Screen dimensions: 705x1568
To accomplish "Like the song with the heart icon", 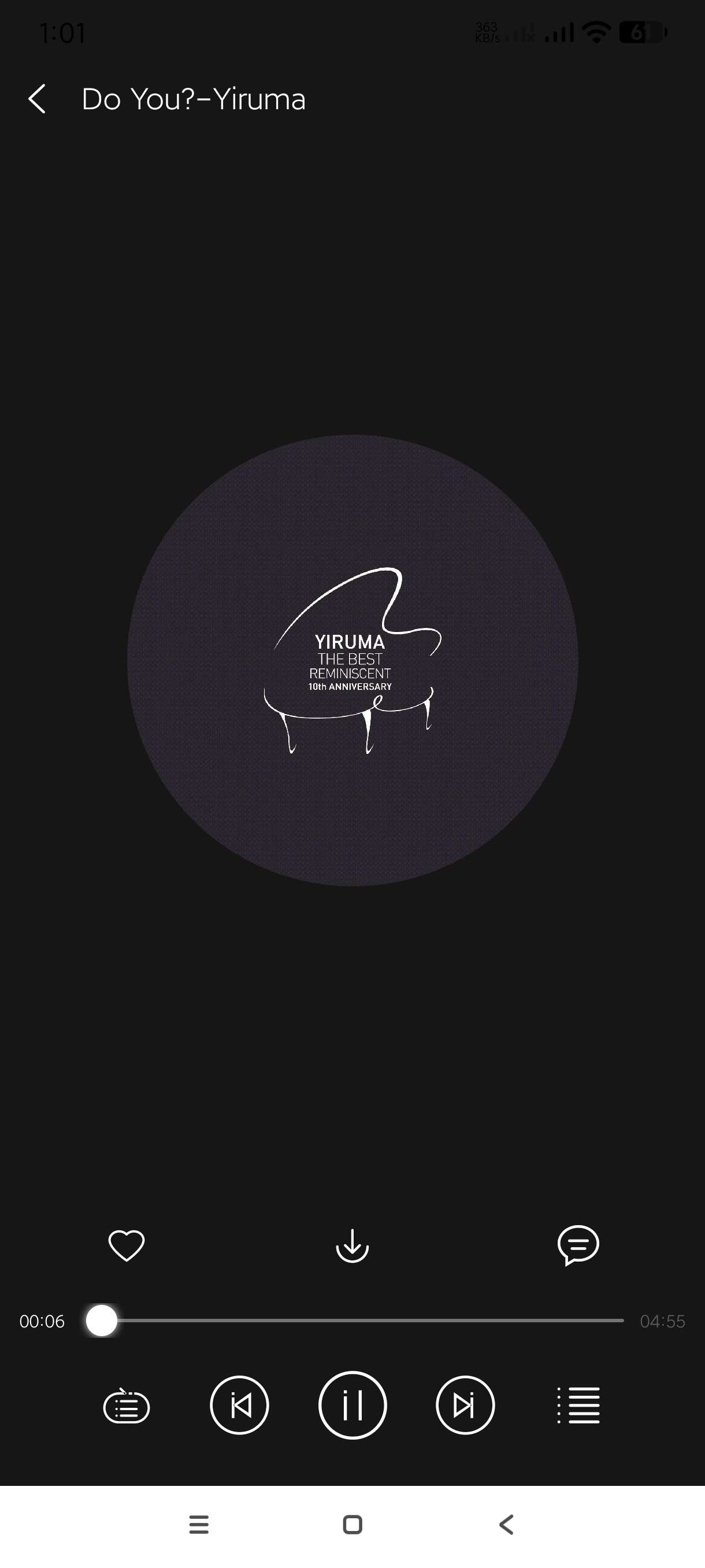I will coord(127,1245).
